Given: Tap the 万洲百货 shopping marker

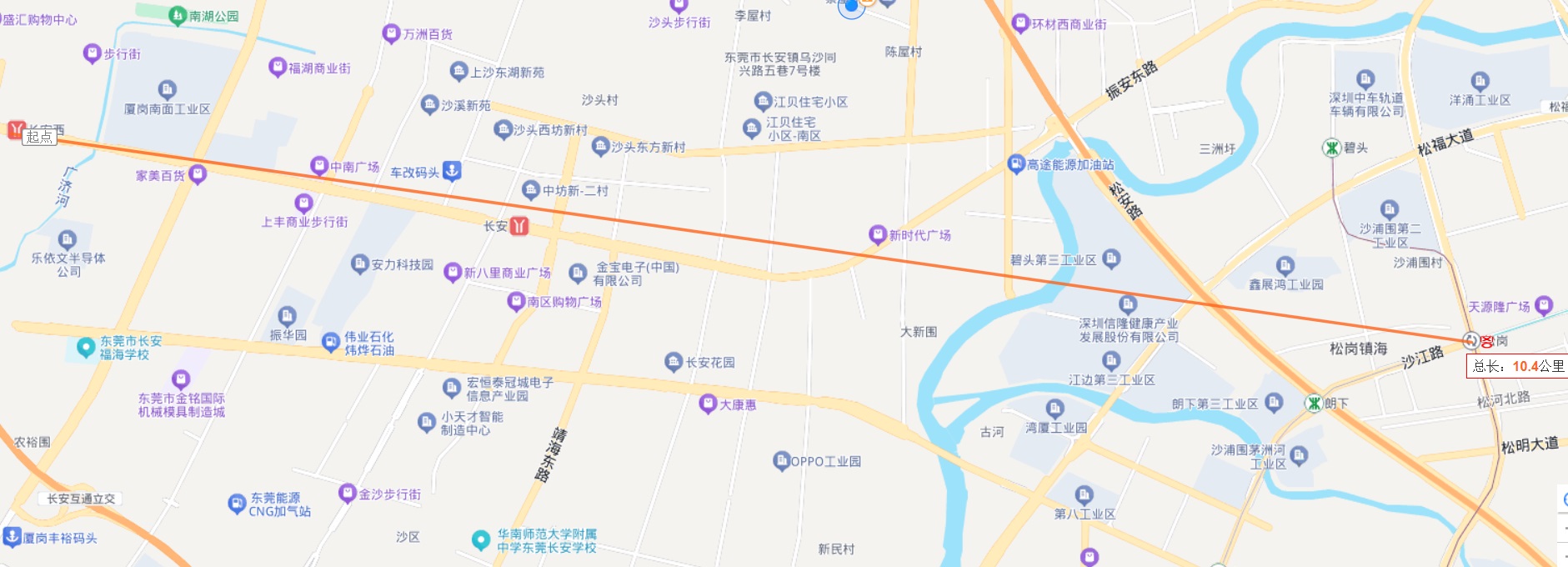Looking at the screenshot, I should tap(390, 33).
